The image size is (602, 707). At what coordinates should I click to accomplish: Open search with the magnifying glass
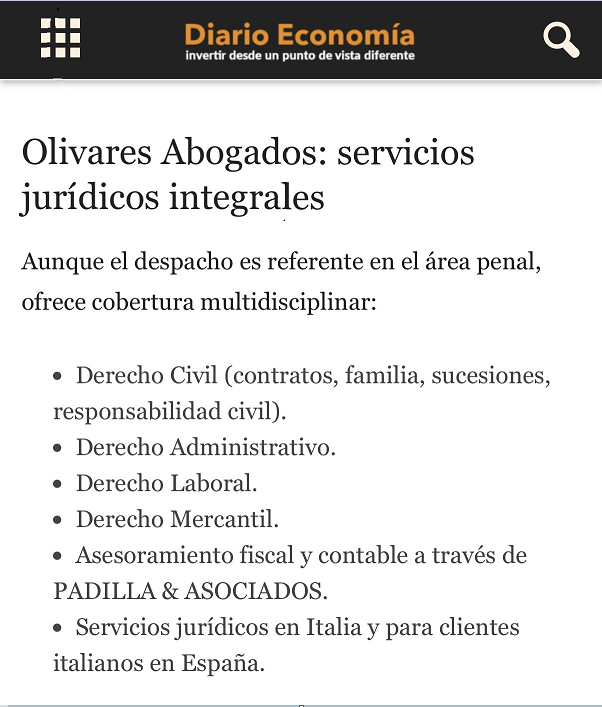[x=561, y=39]
